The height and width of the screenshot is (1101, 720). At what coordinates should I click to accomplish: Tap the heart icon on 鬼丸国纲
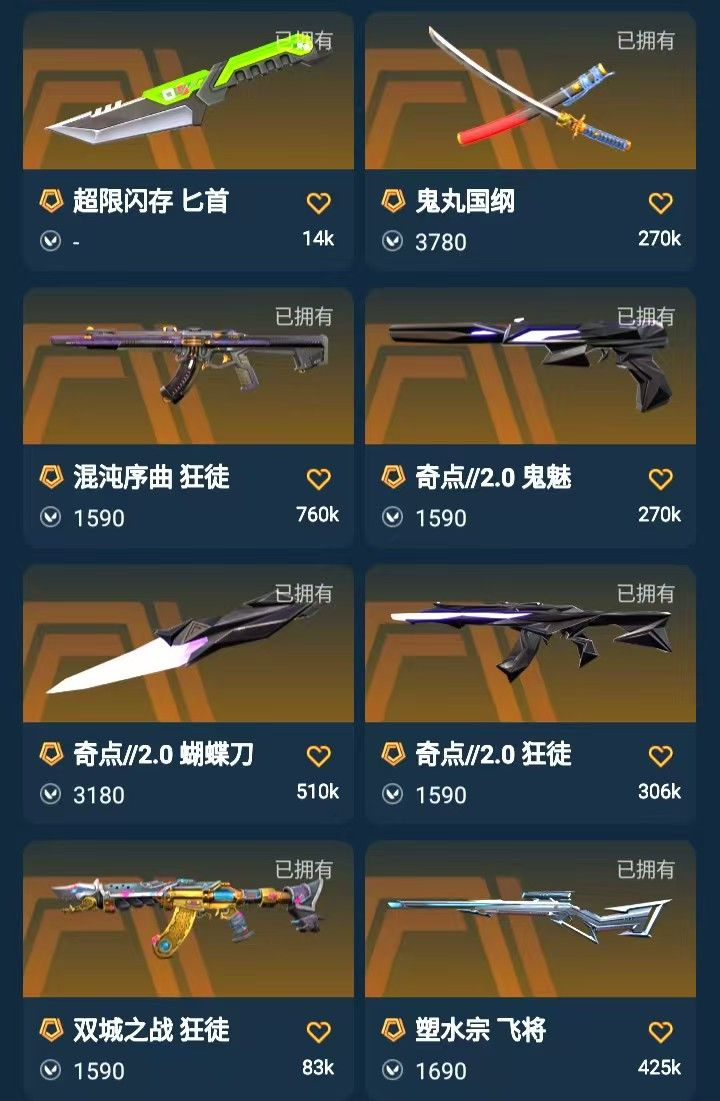pyautogui.click(x=660, y=203)
